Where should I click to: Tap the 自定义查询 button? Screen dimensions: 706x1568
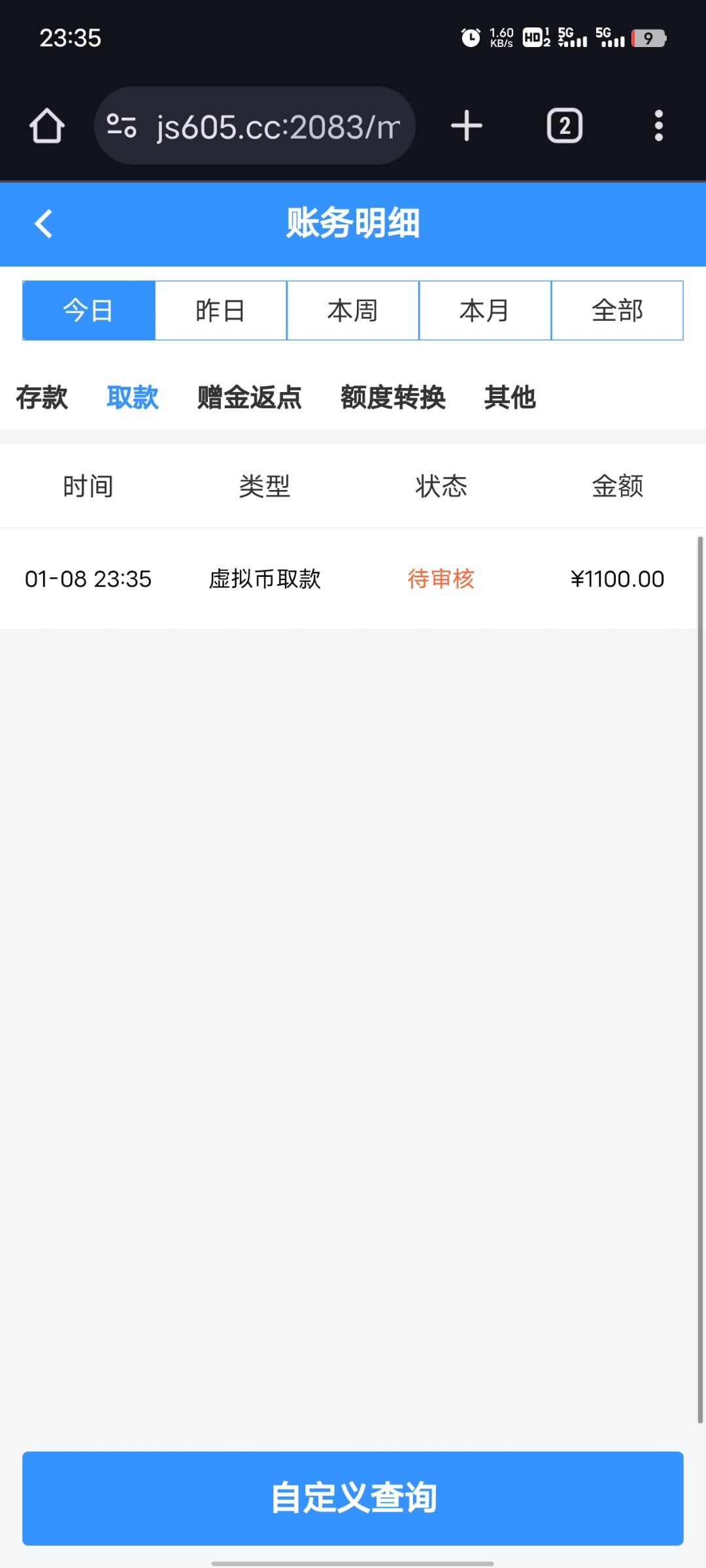point(353,1497)
